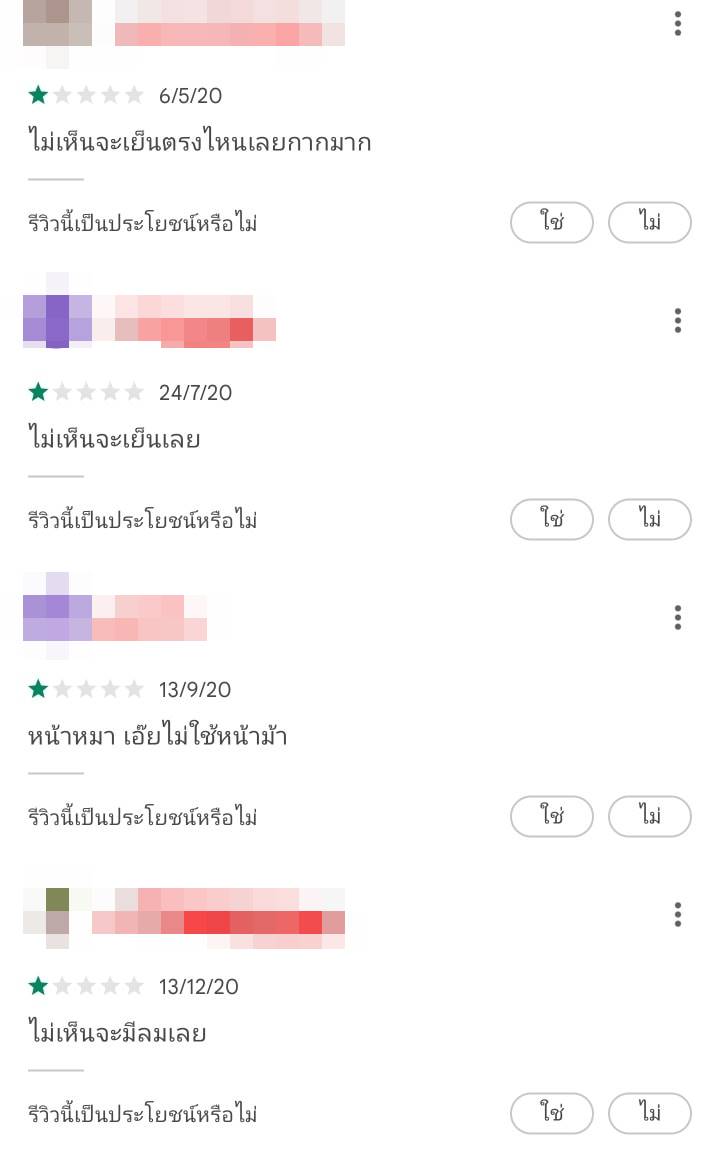The height and width of the screenshot is (1168, 720).
Task: Mark the 24/7/20 review as helpful with ใช่
Action: tap(551, 519)
